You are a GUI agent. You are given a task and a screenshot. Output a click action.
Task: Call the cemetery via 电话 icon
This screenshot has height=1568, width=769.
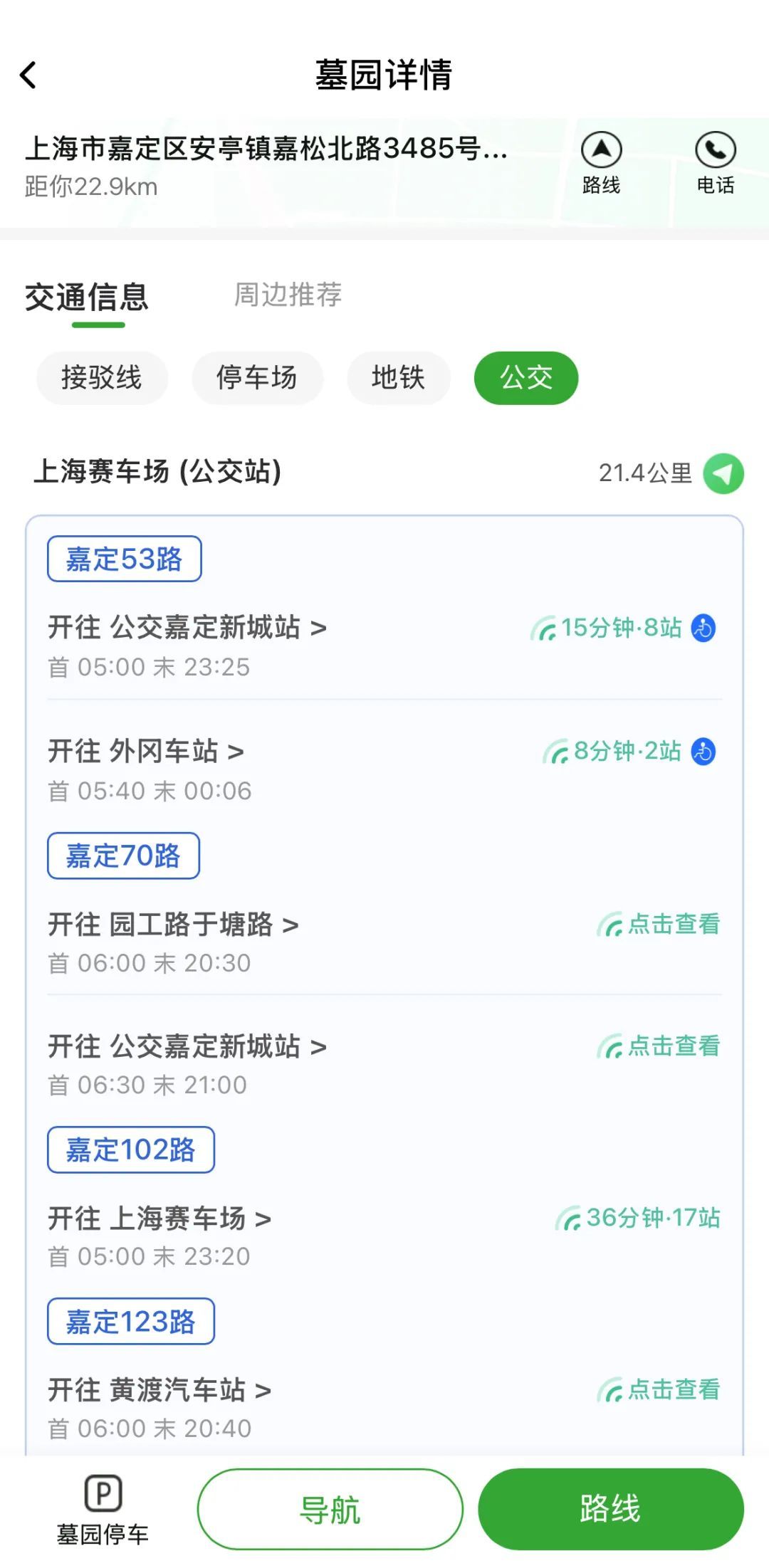(715, 162)
